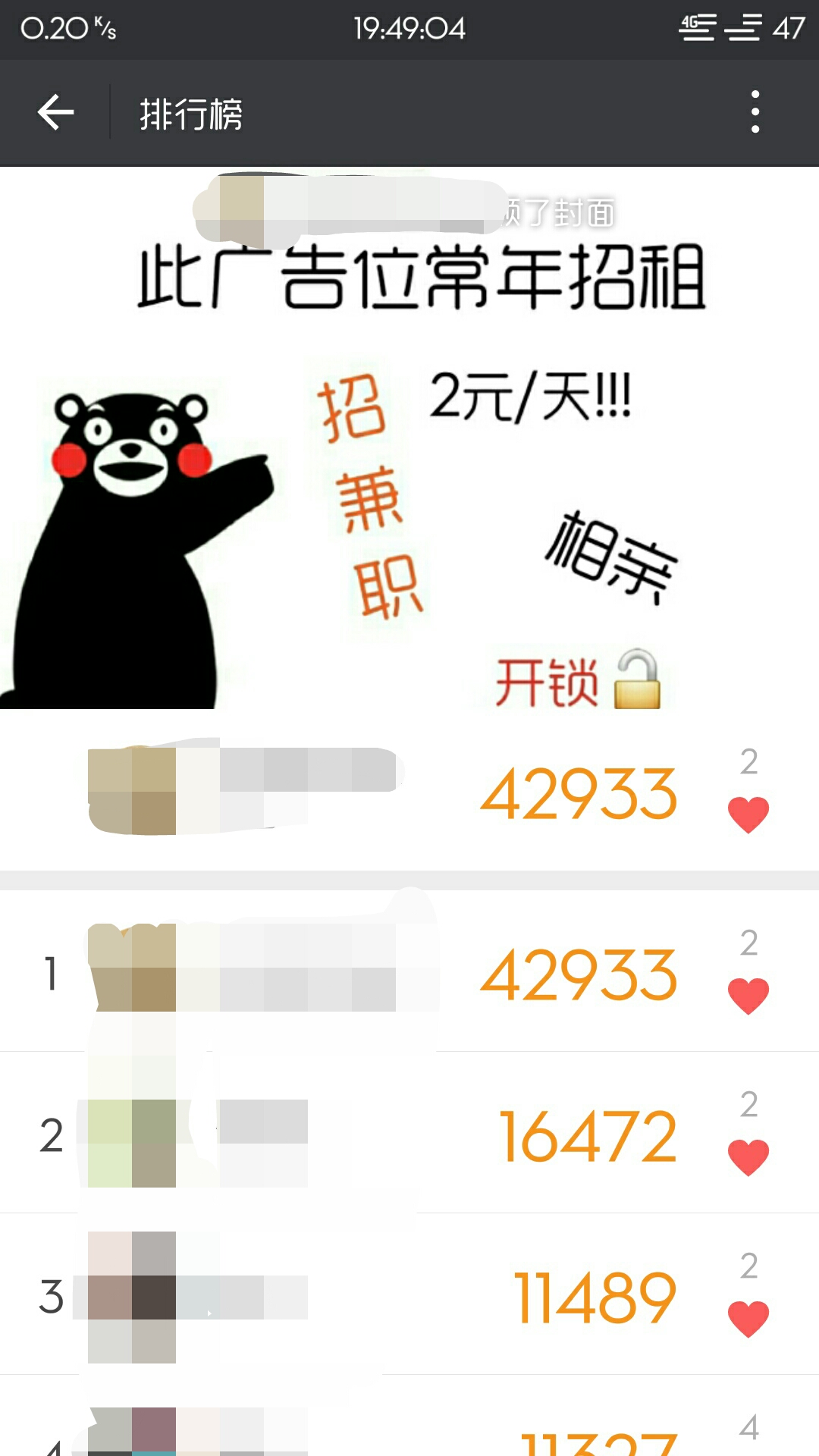Tap the heart next to rank 4
Image resolution: width=819 pixels, height=1456 pixels.
coord(749,1452)
